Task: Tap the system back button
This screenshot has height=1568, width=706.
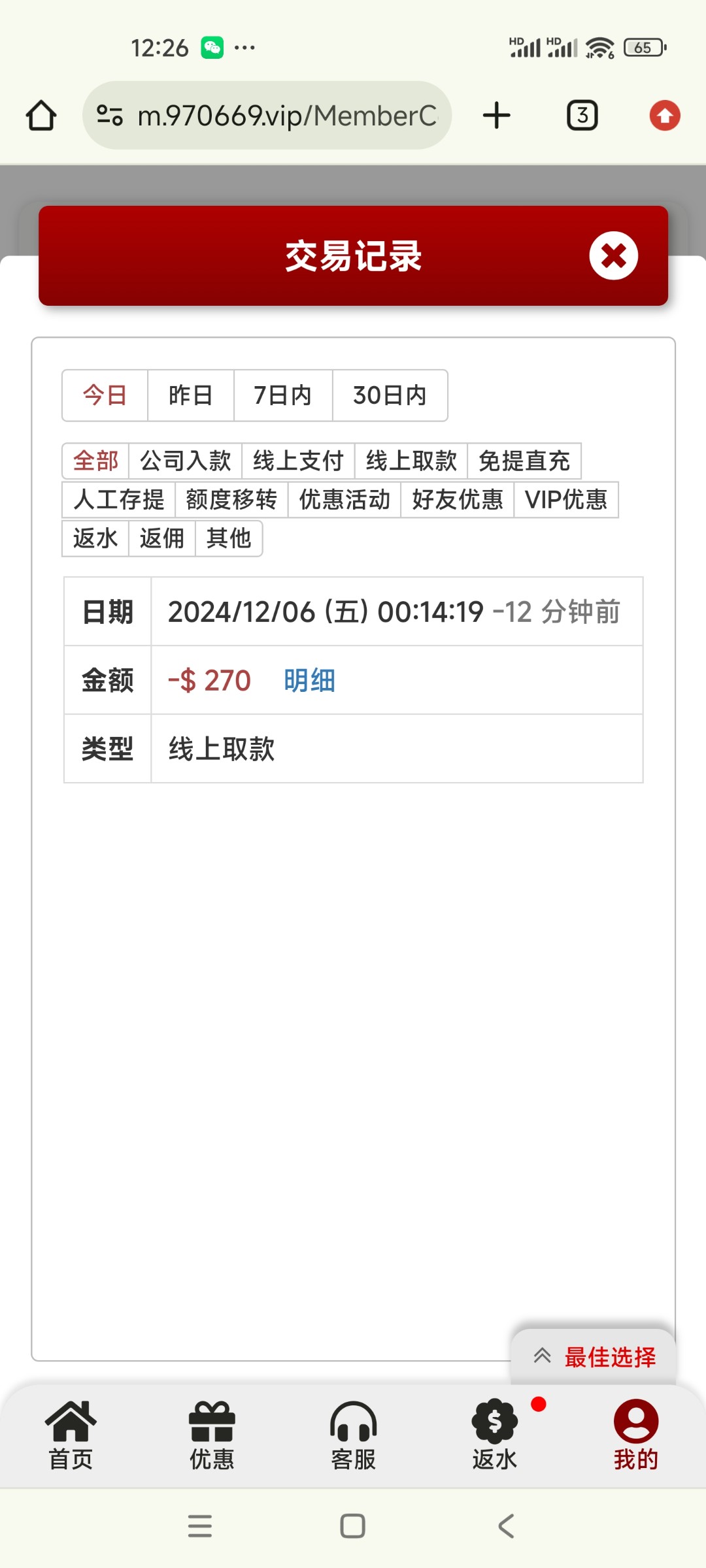Action: point(507,1526)
